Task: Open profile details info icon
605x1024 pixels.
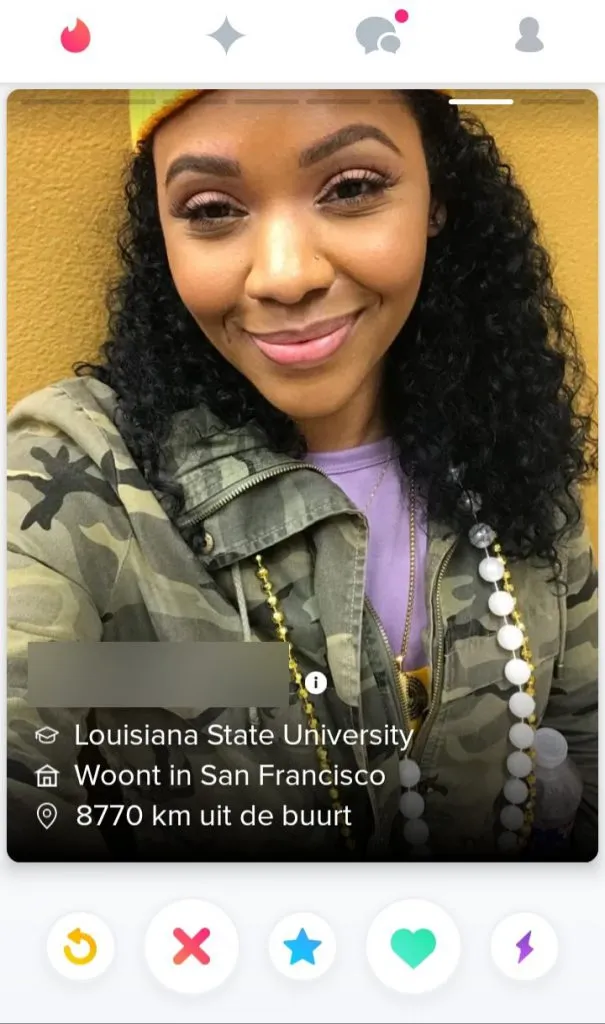Action: click(x=316, y=683)
